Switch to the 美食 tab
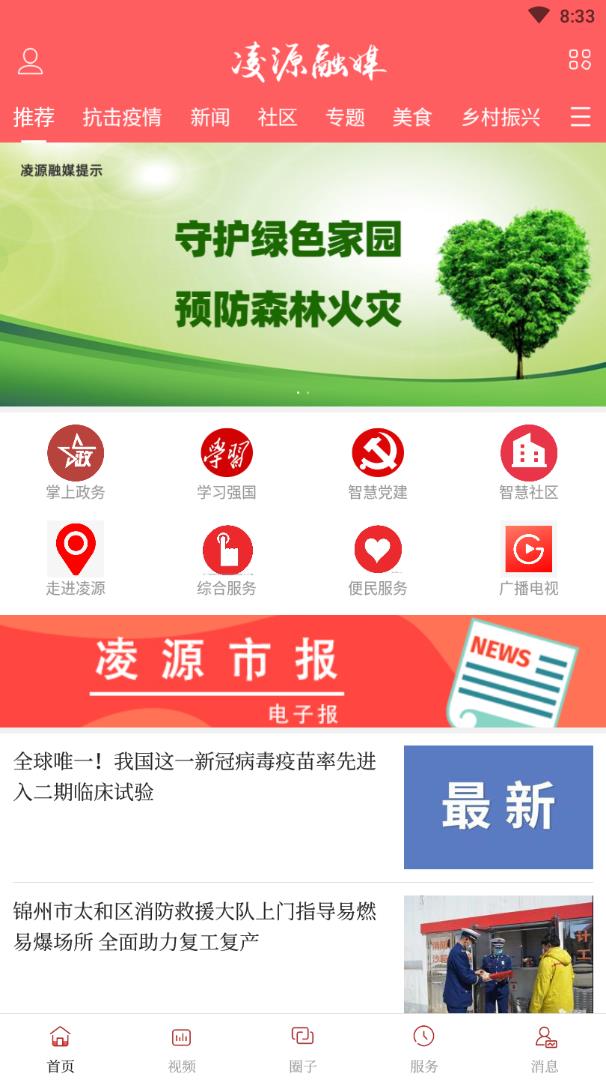Image resolution: width=606 pixels, height=1080 pixels. point(411,117)
